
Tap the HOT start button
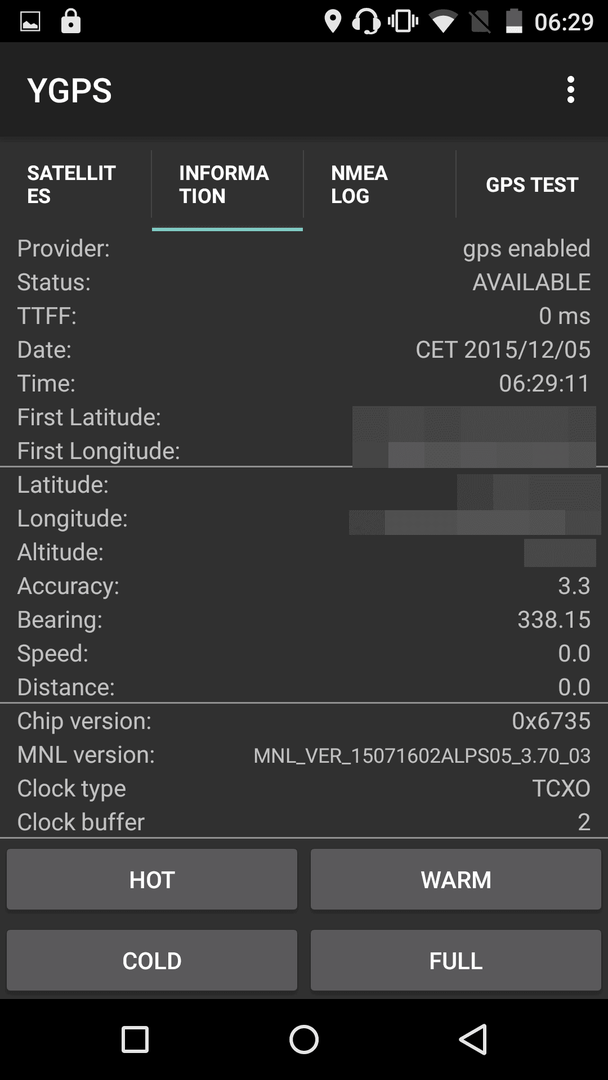tap(152, 880)
